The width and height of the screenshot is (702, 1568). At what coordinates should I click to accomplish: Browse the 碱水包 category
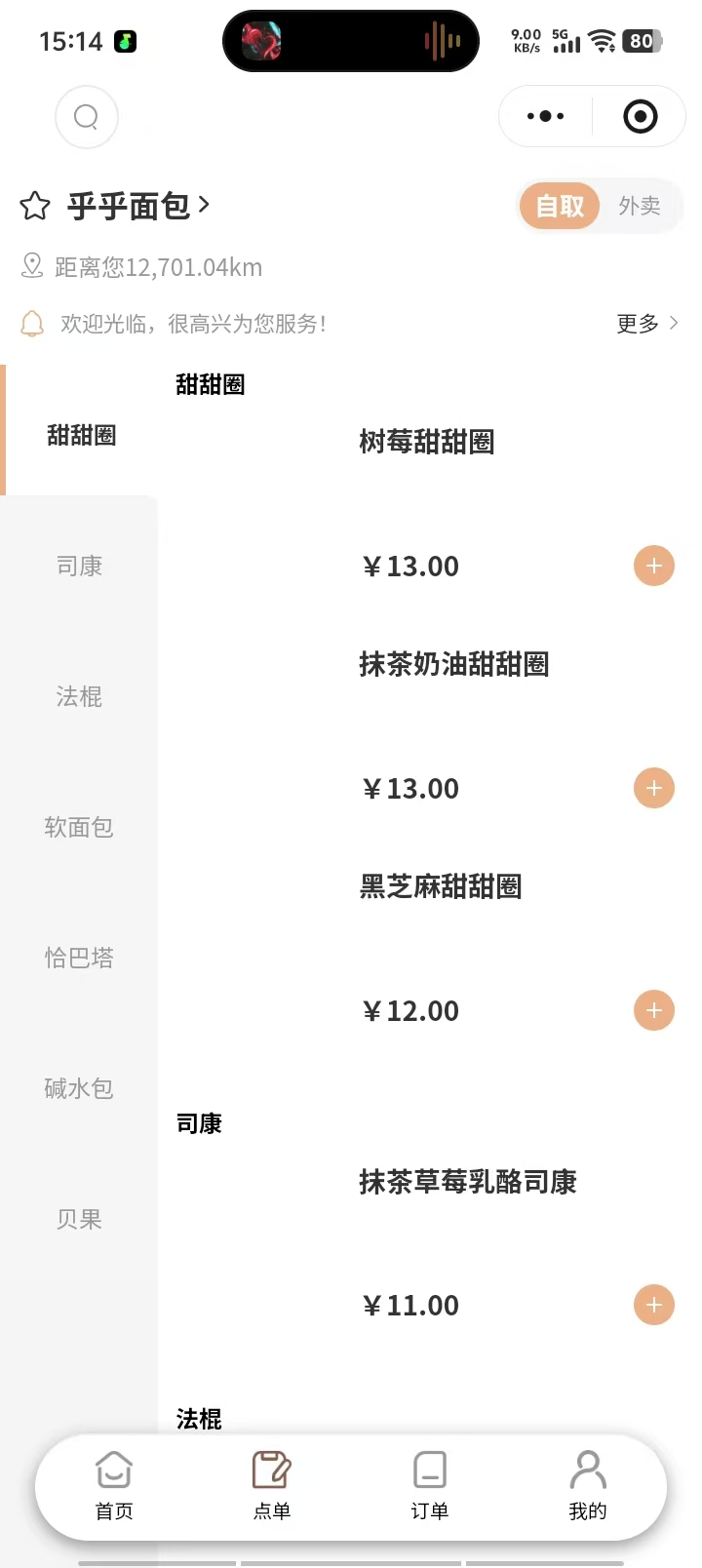(79, 1088)
